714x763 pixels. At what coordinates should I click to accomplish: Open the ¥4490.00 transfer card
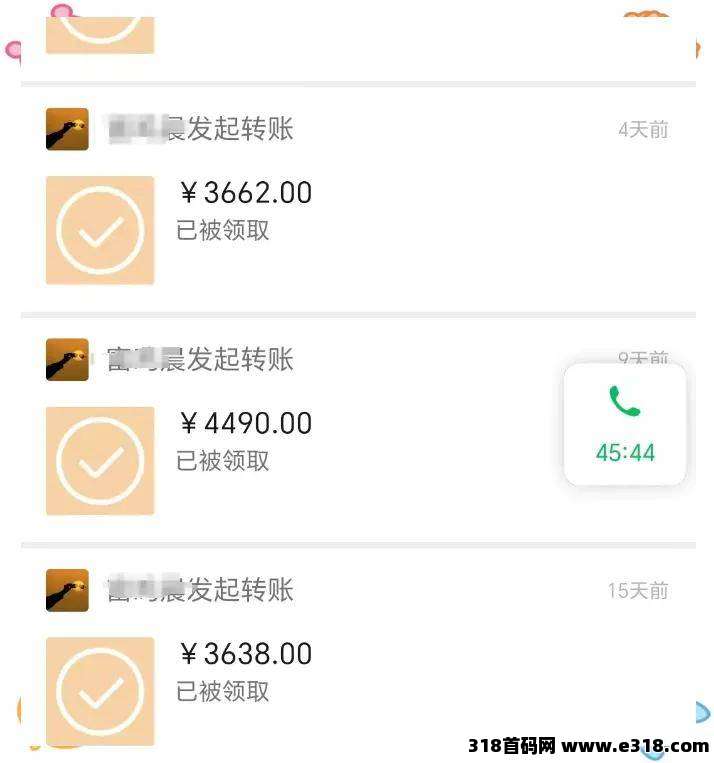point(244,440)
